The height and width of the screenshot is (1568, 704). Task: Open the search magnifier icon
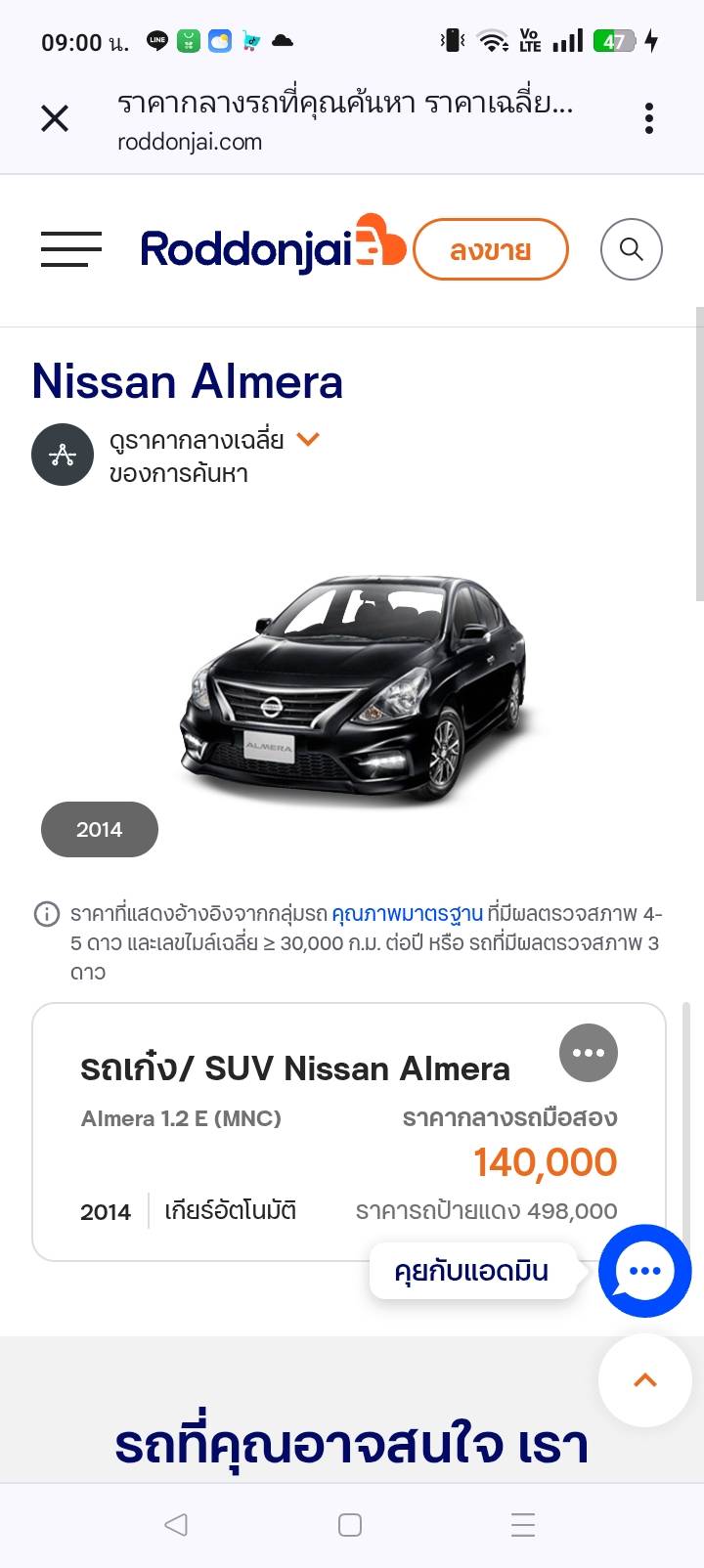(632, 249)
